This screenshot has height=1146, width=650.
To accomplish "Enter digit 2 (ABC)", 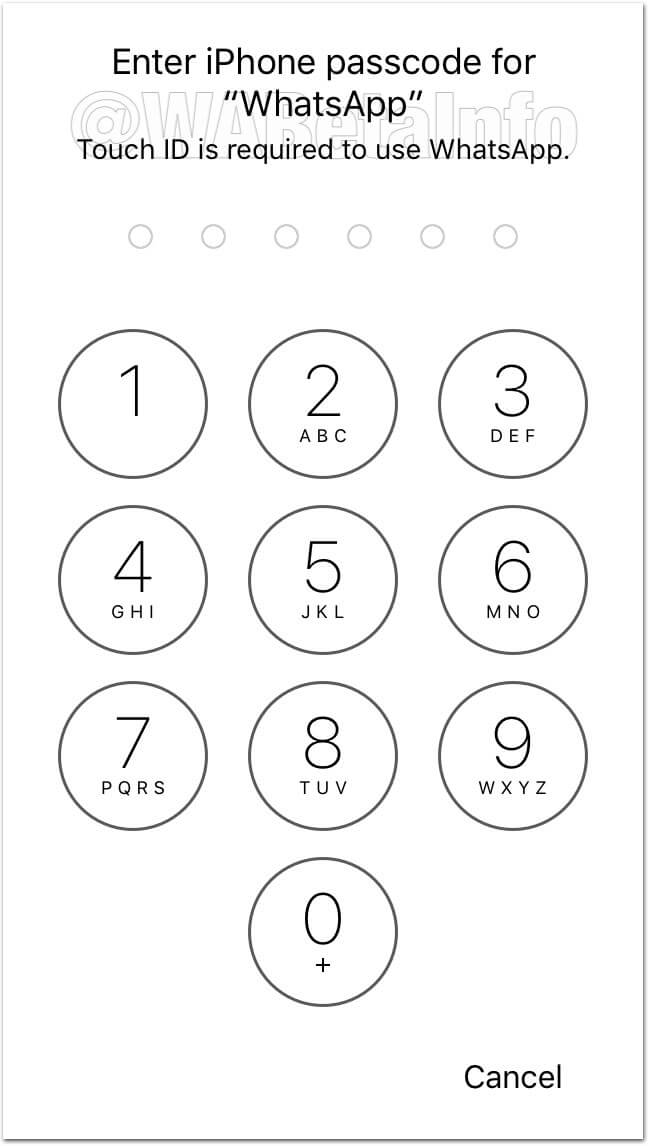I will point(323,403).
